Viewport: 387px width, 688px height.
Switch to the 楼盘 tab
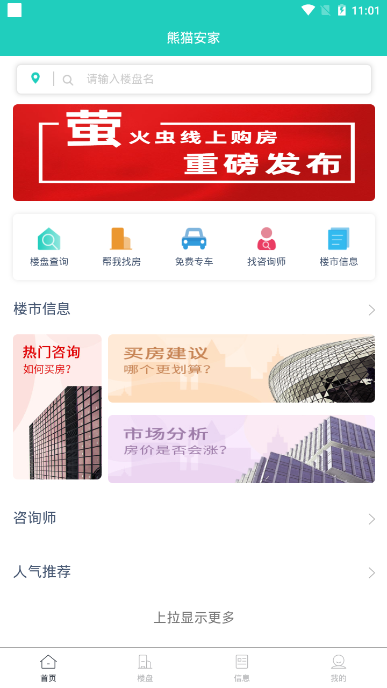145,668
